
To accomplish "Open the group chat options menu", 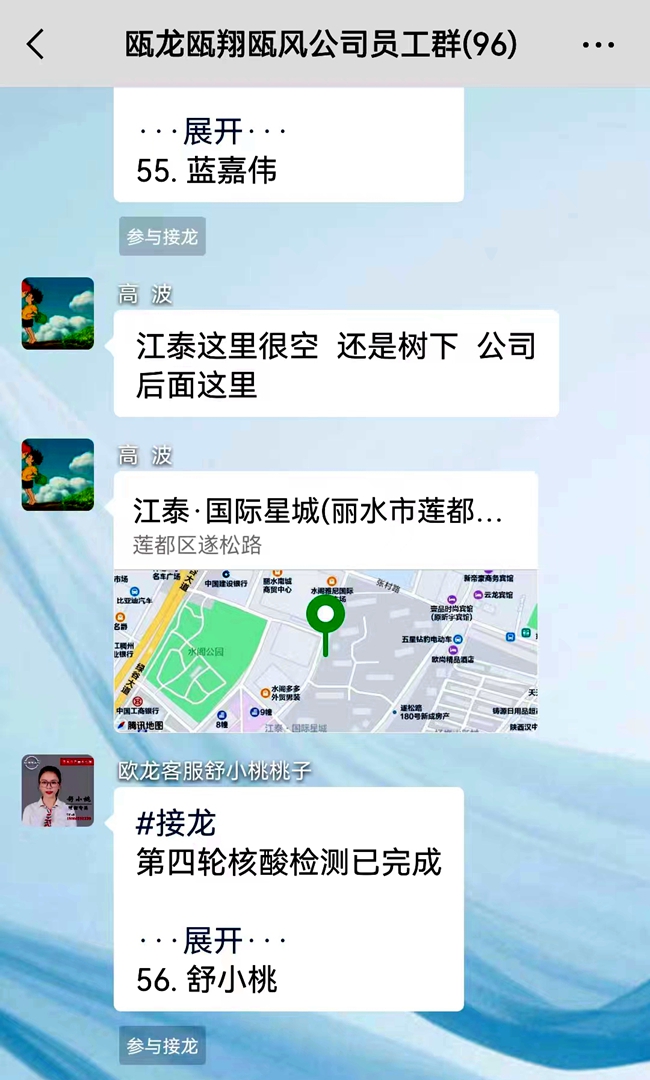I will [598, 45].
